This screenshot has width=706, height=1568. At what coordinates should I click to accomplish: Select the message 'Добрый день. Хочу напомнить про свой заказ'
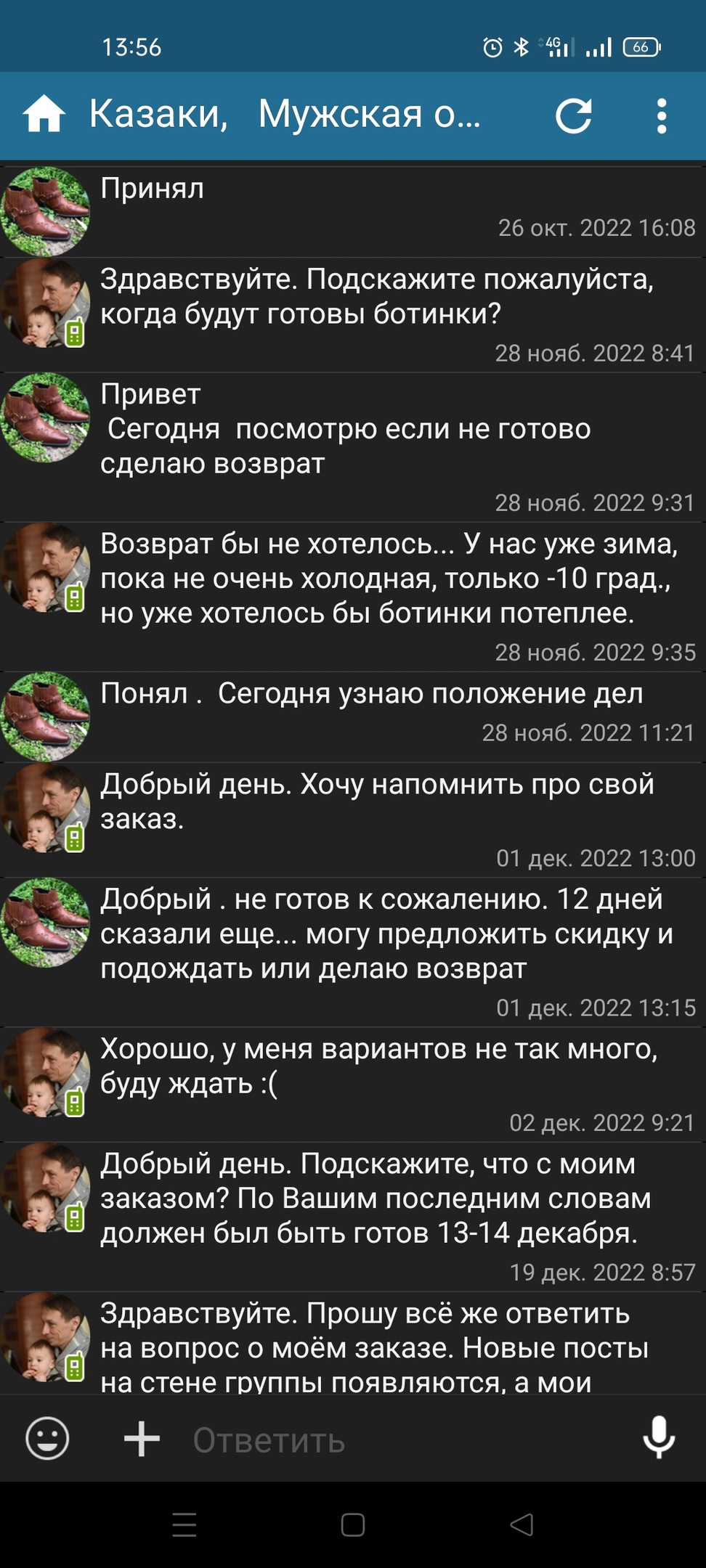[378, 801]
